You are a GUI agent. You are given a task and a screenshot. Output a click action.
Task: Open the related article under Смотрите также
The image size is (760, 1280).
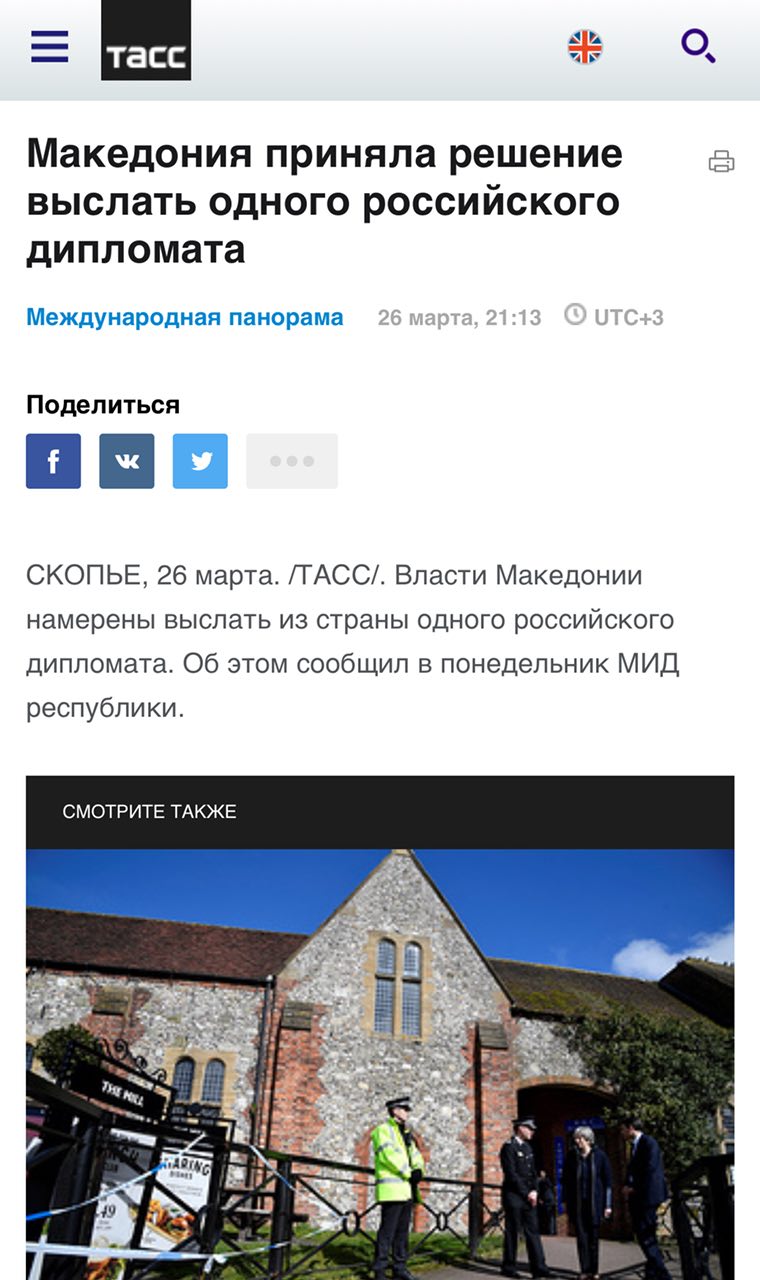click(380, 1060)
